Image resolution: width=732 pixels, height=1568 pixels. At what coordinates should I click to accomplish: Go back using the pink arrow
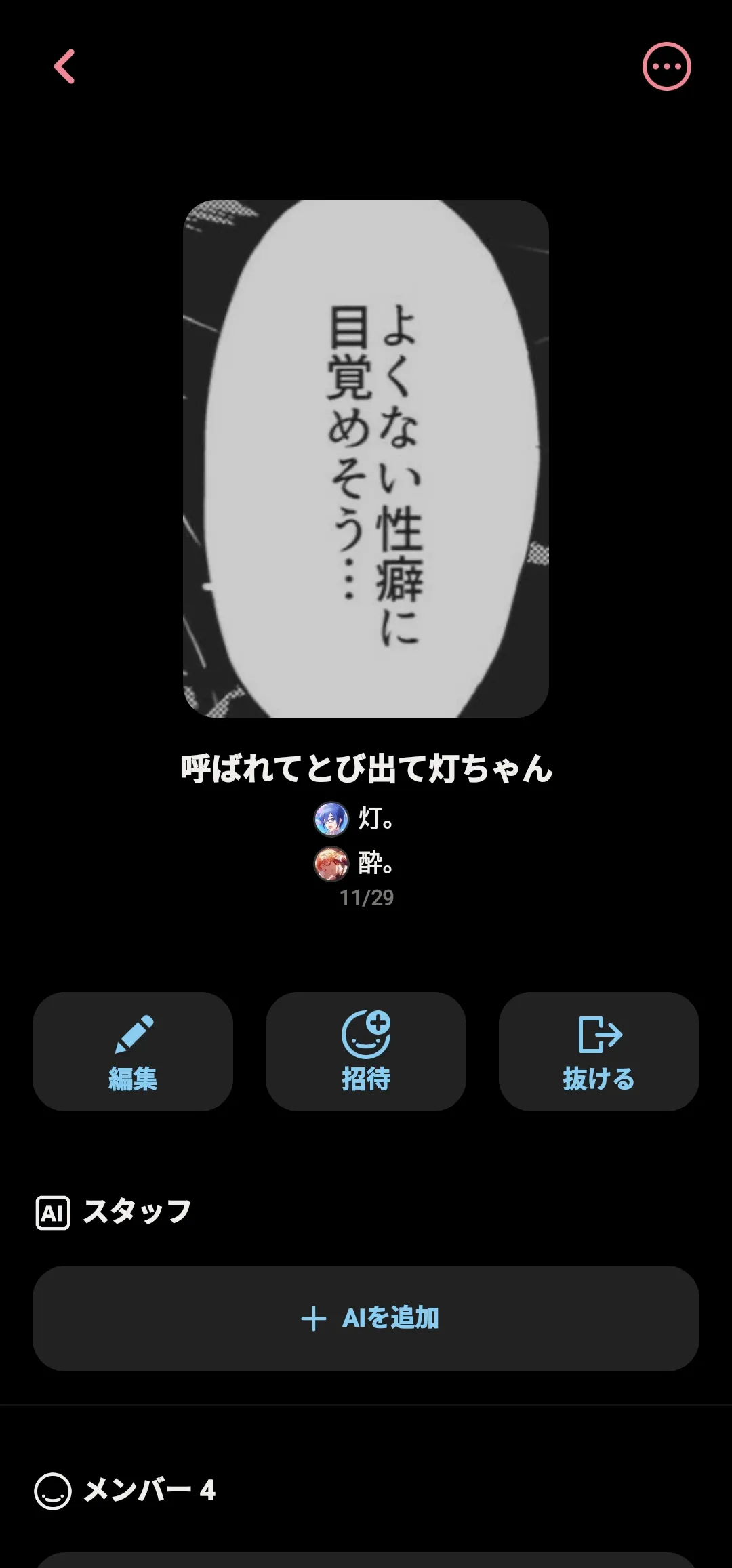pos(64,66)
